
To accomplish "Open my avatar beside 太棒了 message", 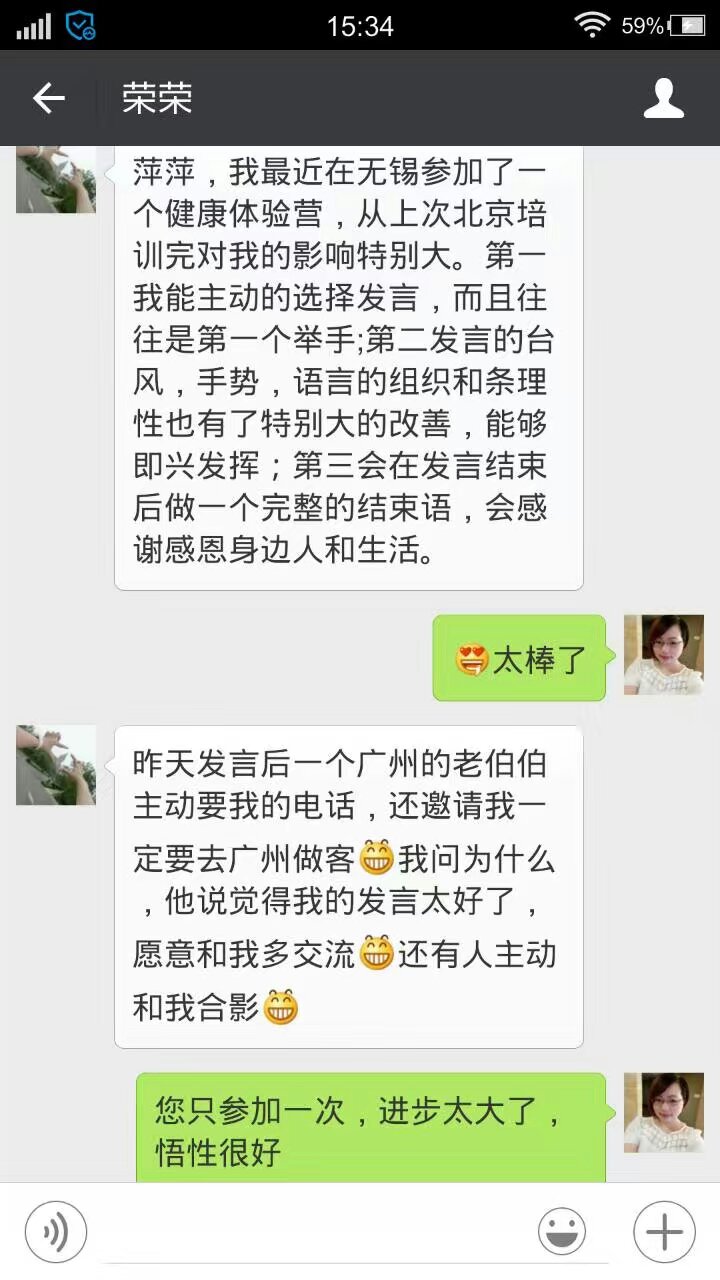I will coord(664,655).
